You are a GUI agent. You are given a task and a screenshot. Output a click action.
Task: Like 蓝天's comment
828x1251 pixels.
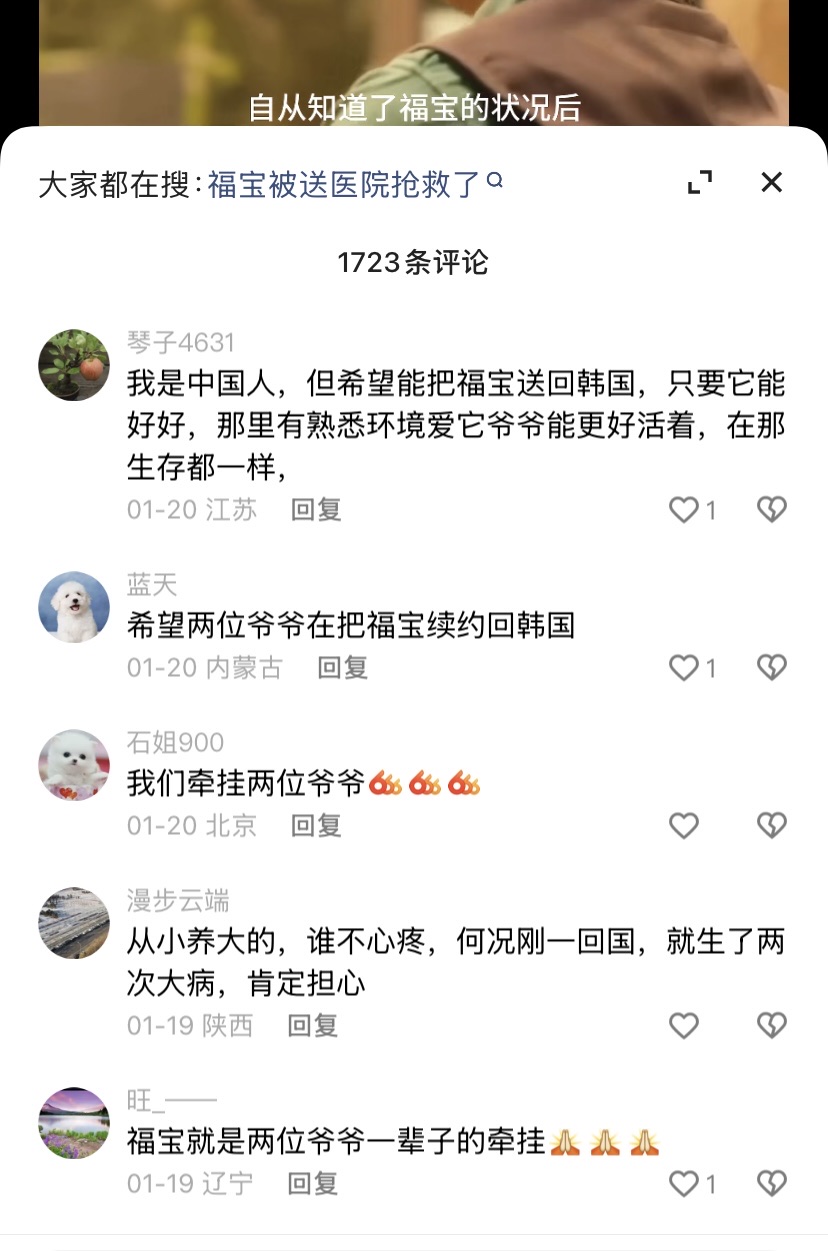[684, 668]
